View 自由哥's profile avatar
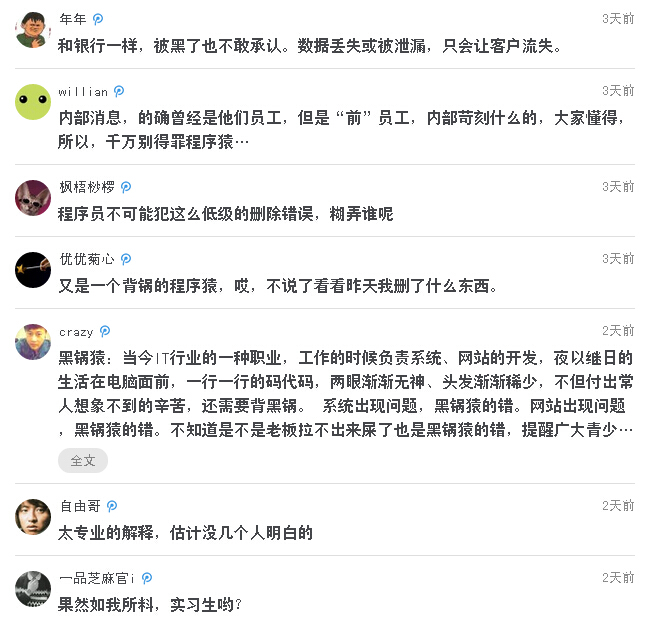661x621 pixels. tap(33, 517)
